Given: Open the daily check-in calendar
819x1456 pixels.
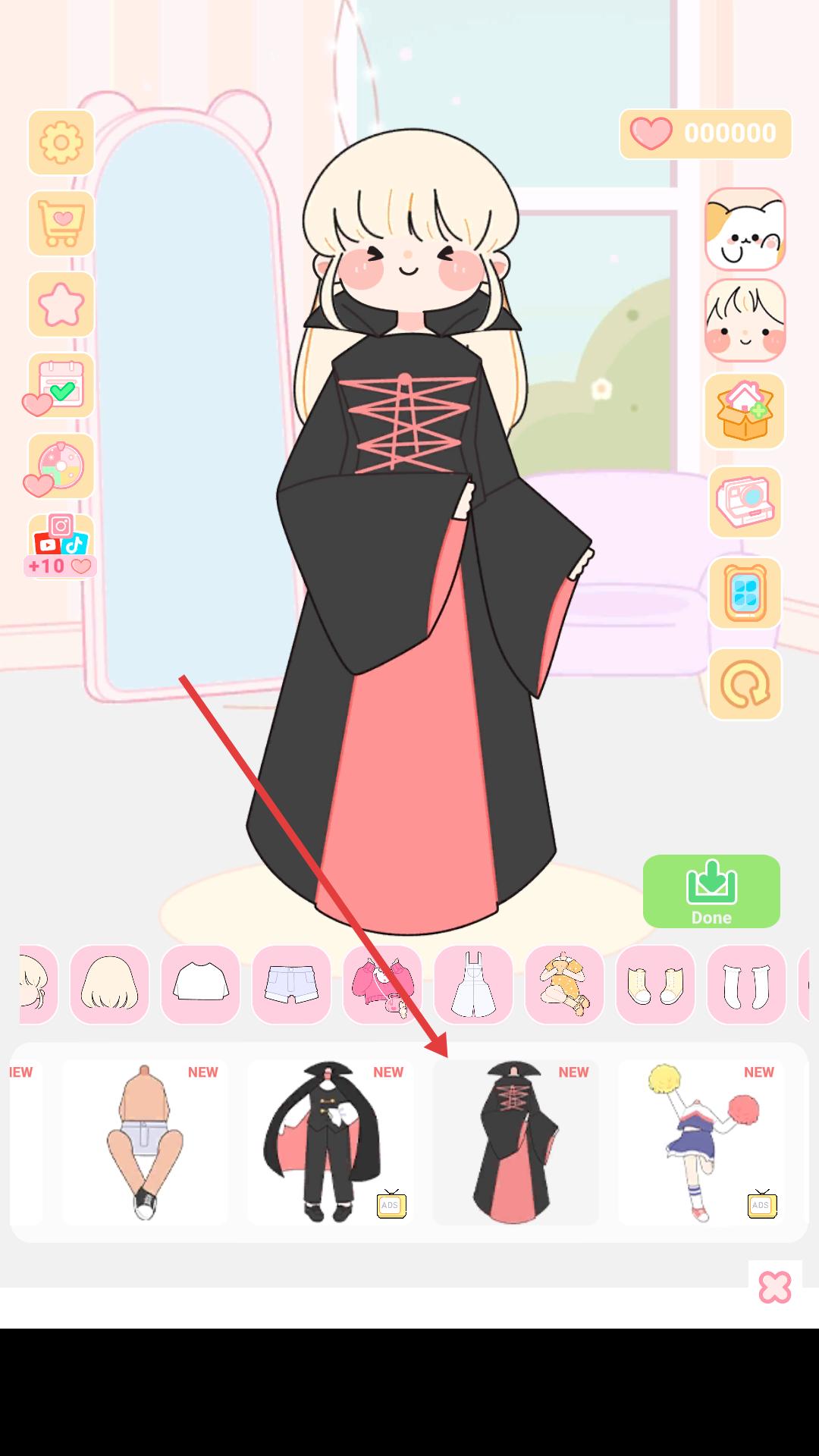Looking at the screenshot, I should pyautogui.click(x=61, y=385).
